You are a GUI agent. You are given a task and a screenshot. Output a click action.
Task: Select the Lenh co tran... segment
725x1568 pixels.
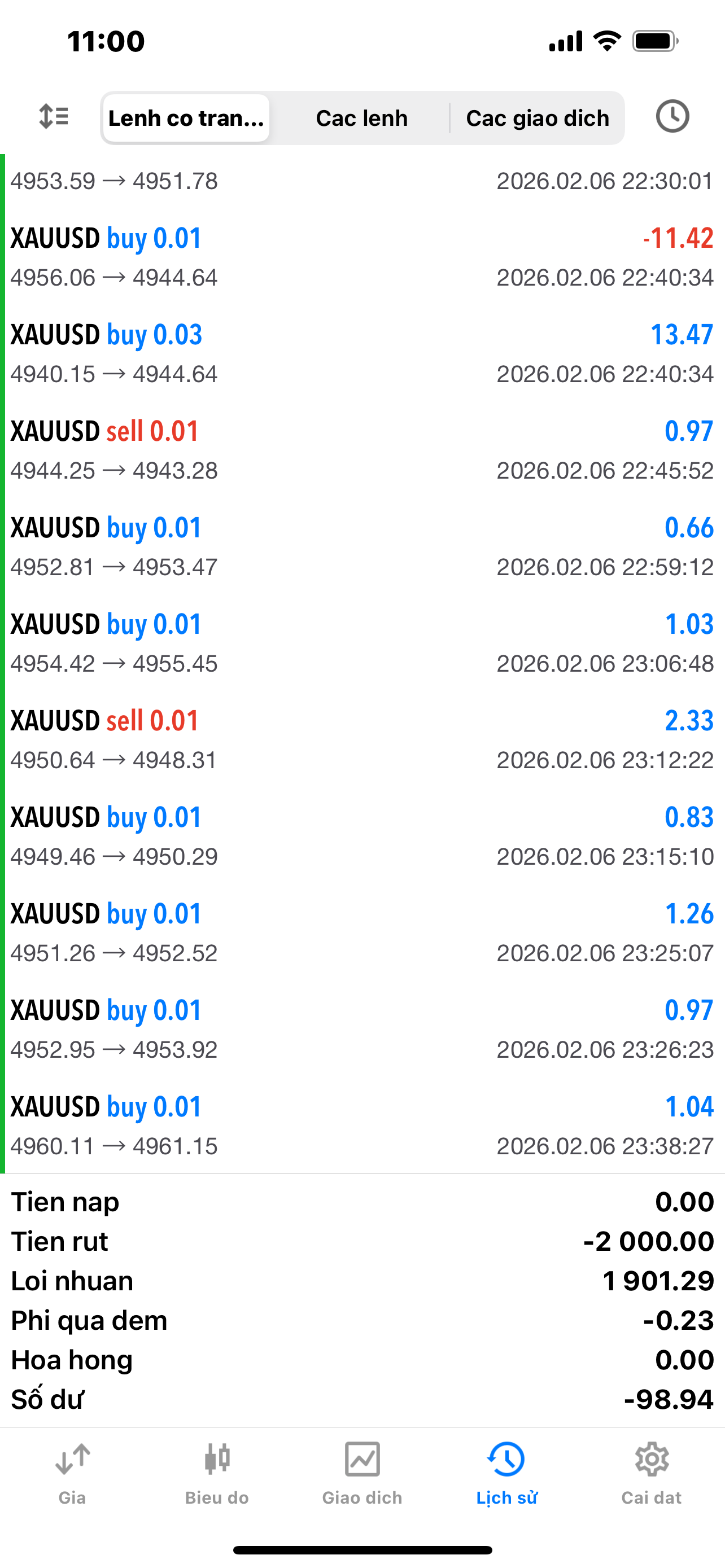[186, 118]
